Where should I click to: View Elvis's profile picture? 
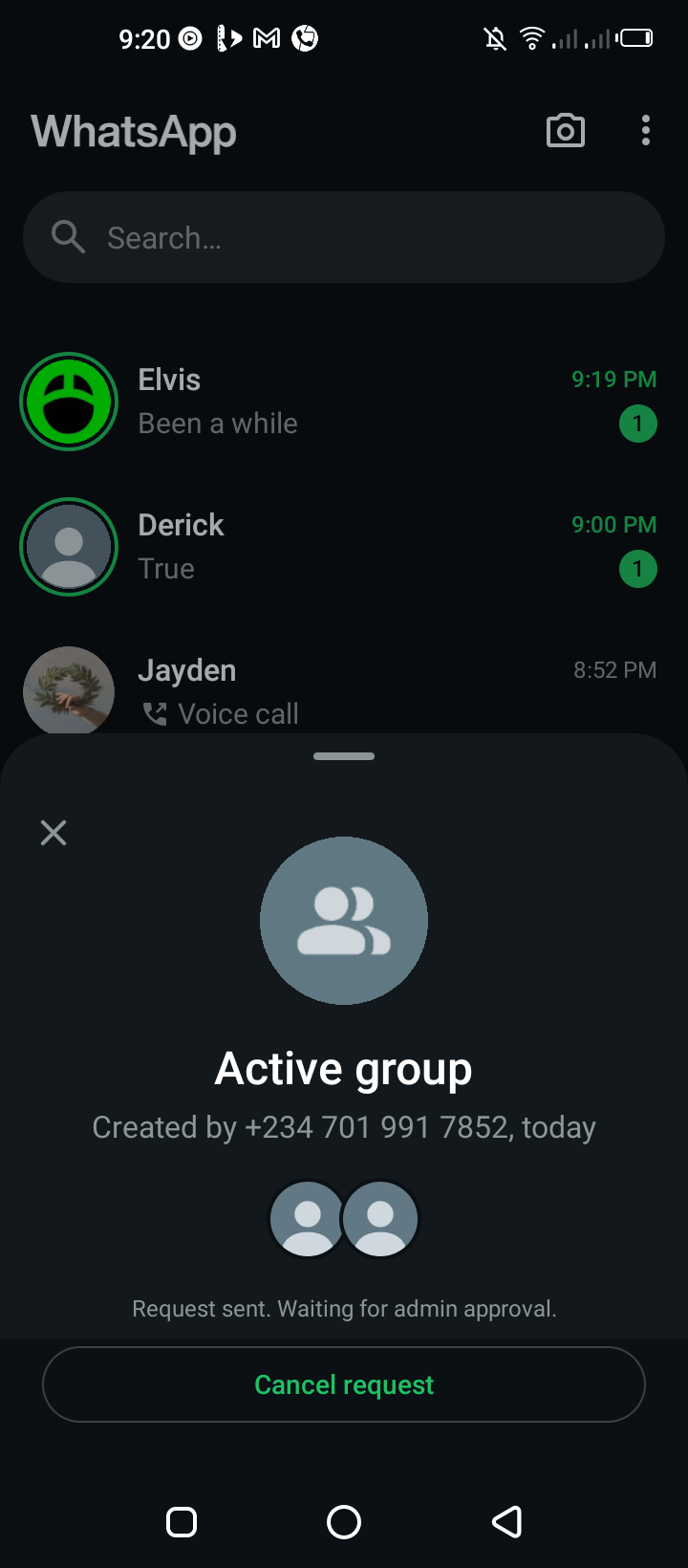coord(69,402)
